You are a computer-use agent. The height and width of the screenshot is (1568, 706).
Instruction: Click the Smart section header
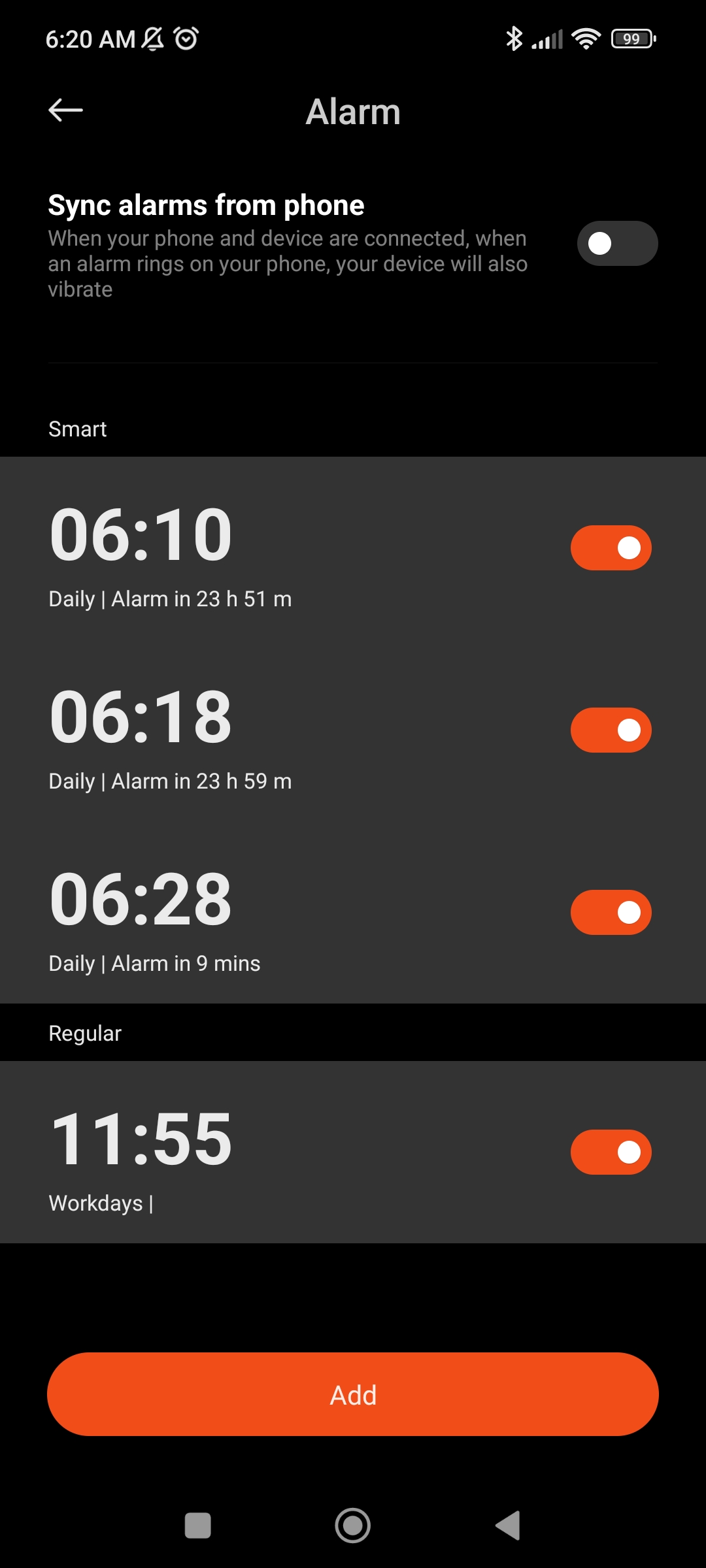(78, 429)
